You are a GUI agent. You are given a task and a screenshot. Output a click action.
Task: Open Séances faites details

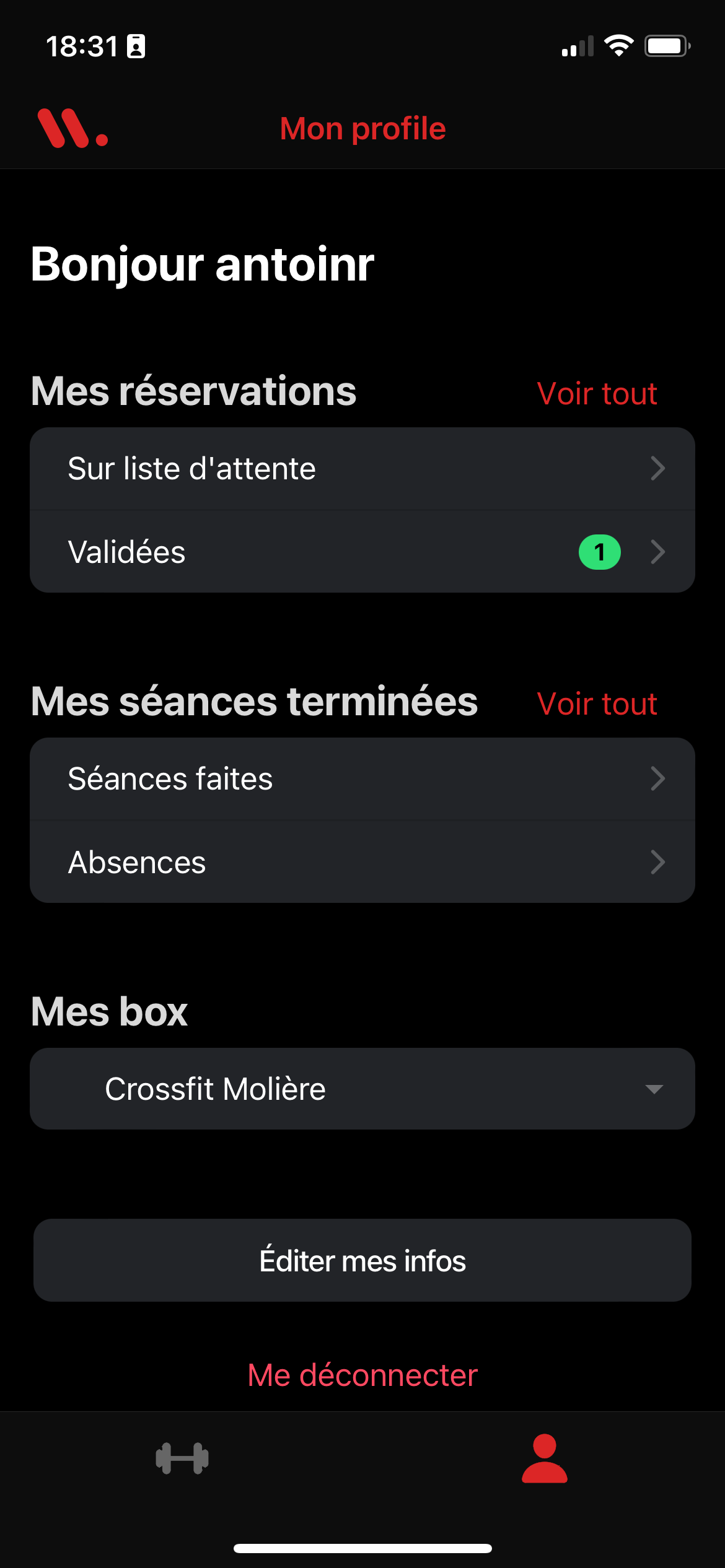click(362, 779)
